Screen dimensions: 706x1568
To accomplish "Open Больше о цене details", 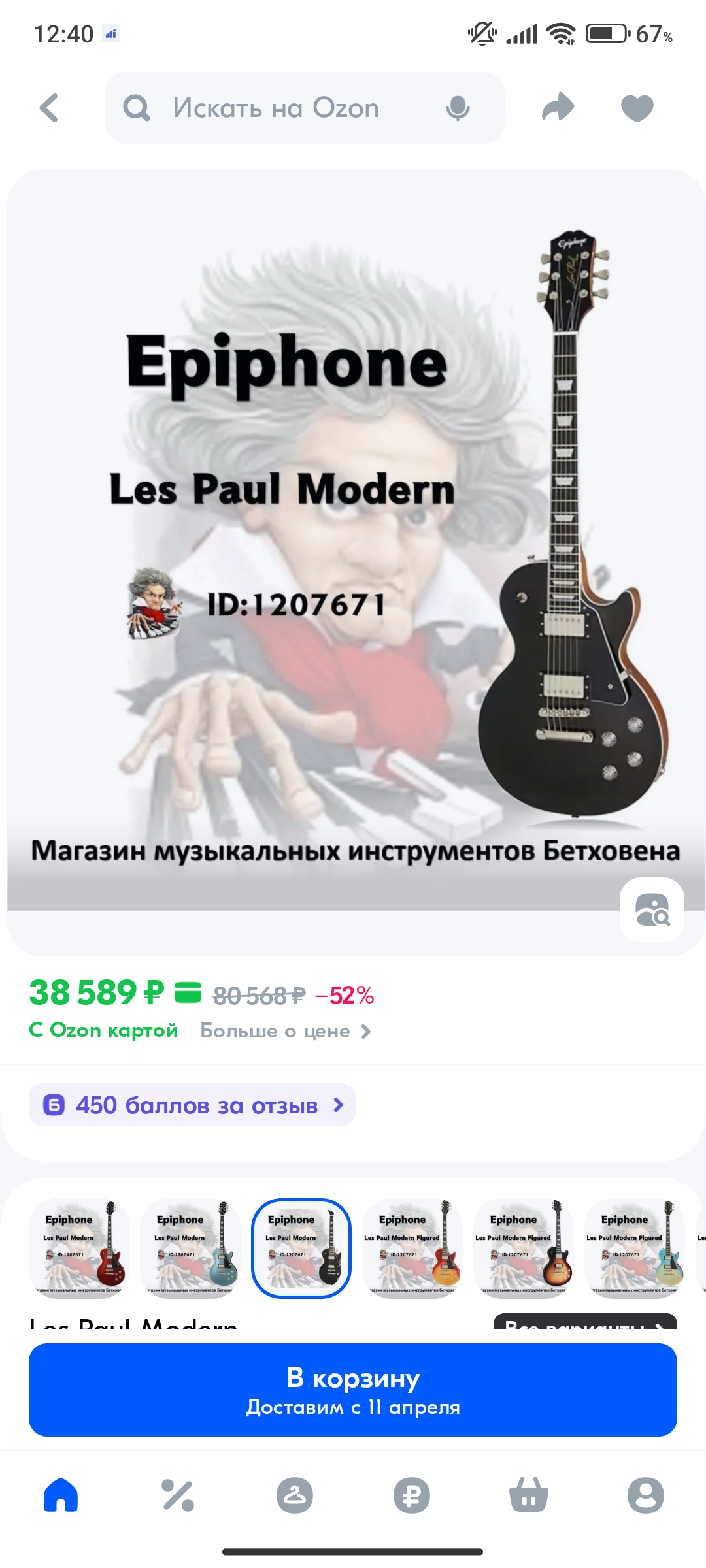I will pos(286,1031).
